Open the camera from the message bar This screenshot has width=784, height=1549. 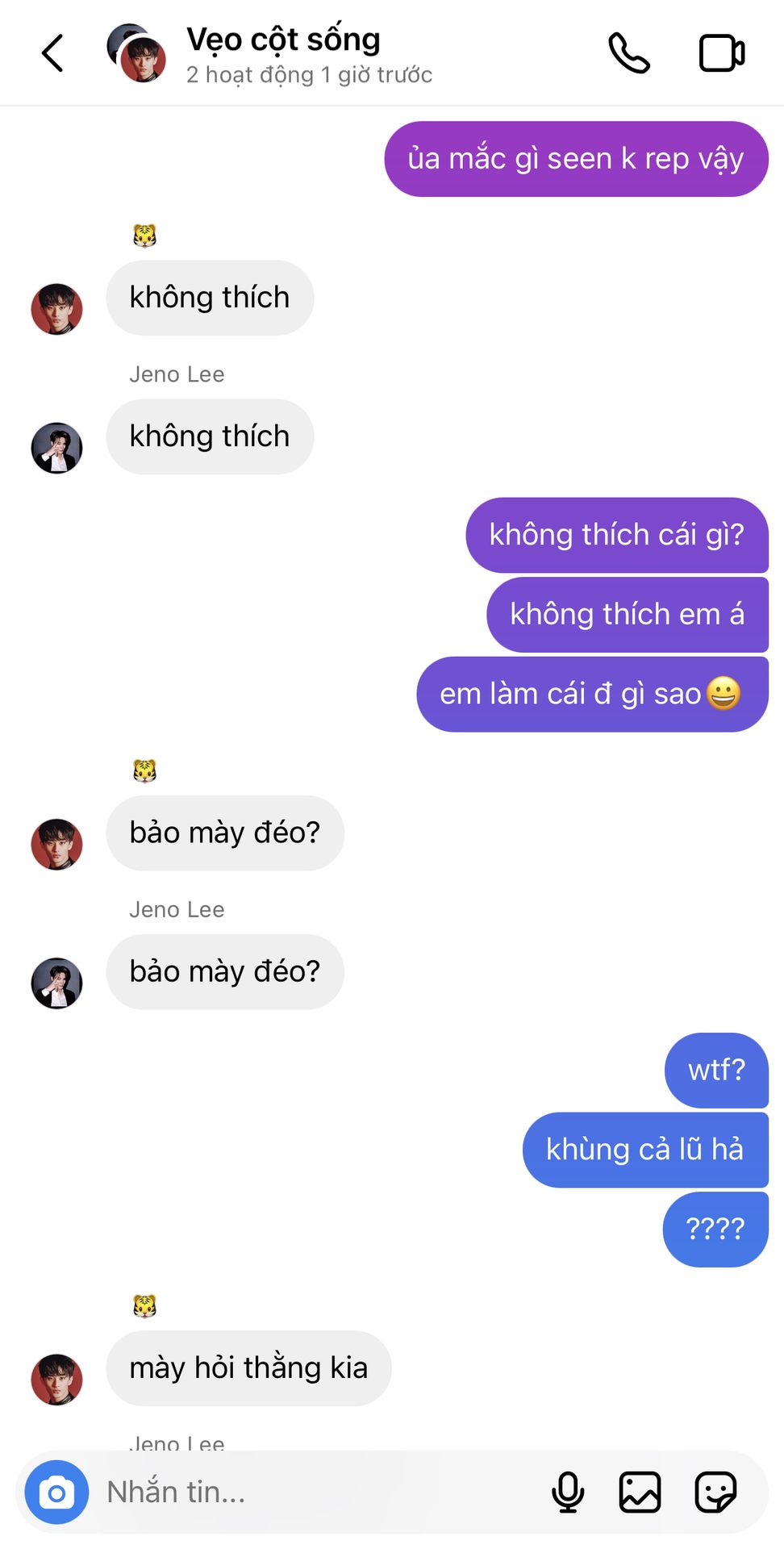tap(57, 1492)
